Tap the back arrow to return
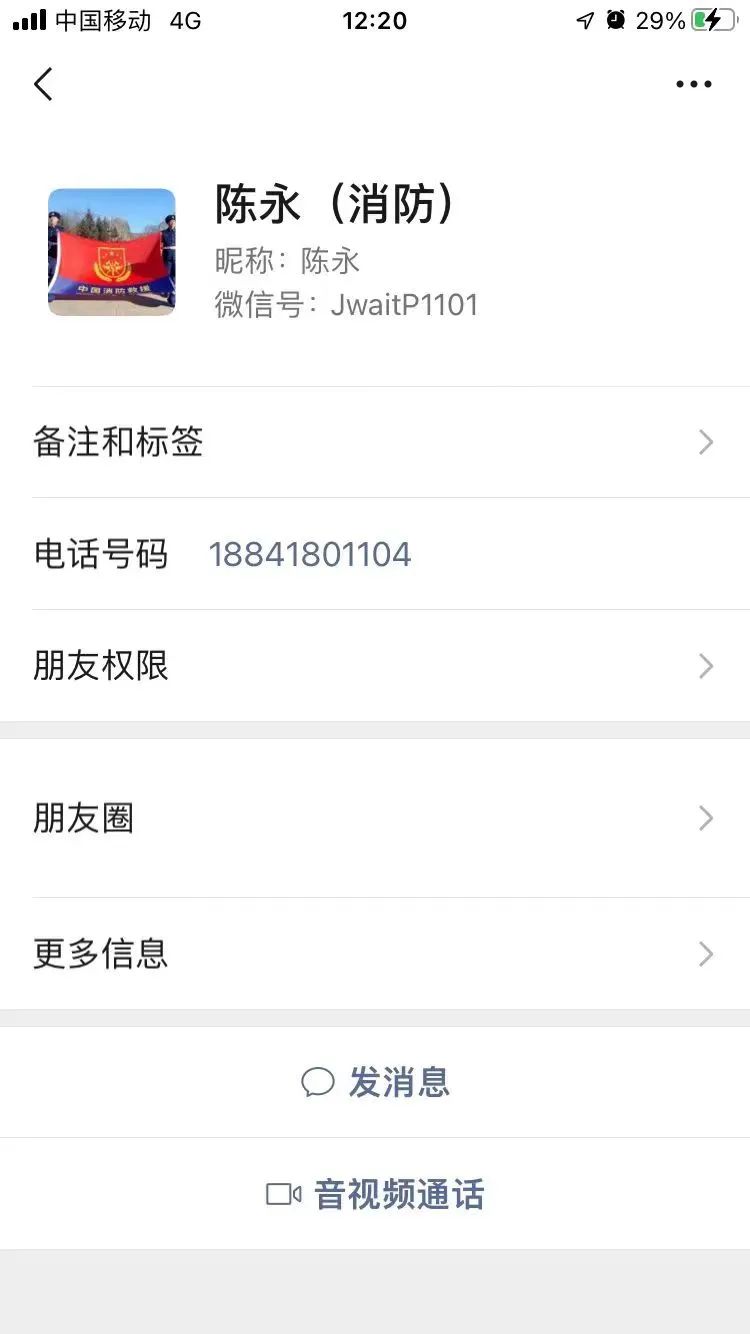This screenshot has width=750, height=1334. click(x=43, y=84)
